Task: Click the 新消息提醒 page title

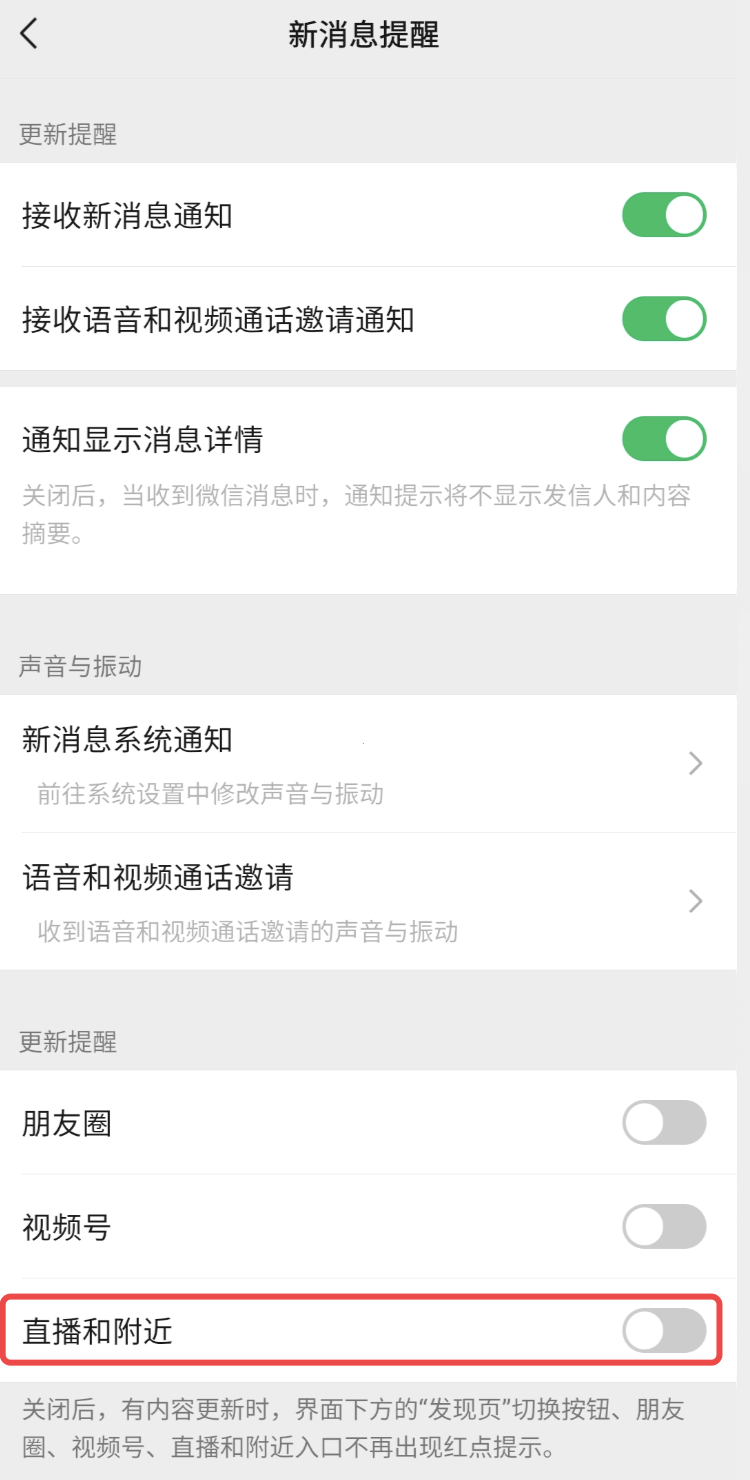Action: [375, 33]
